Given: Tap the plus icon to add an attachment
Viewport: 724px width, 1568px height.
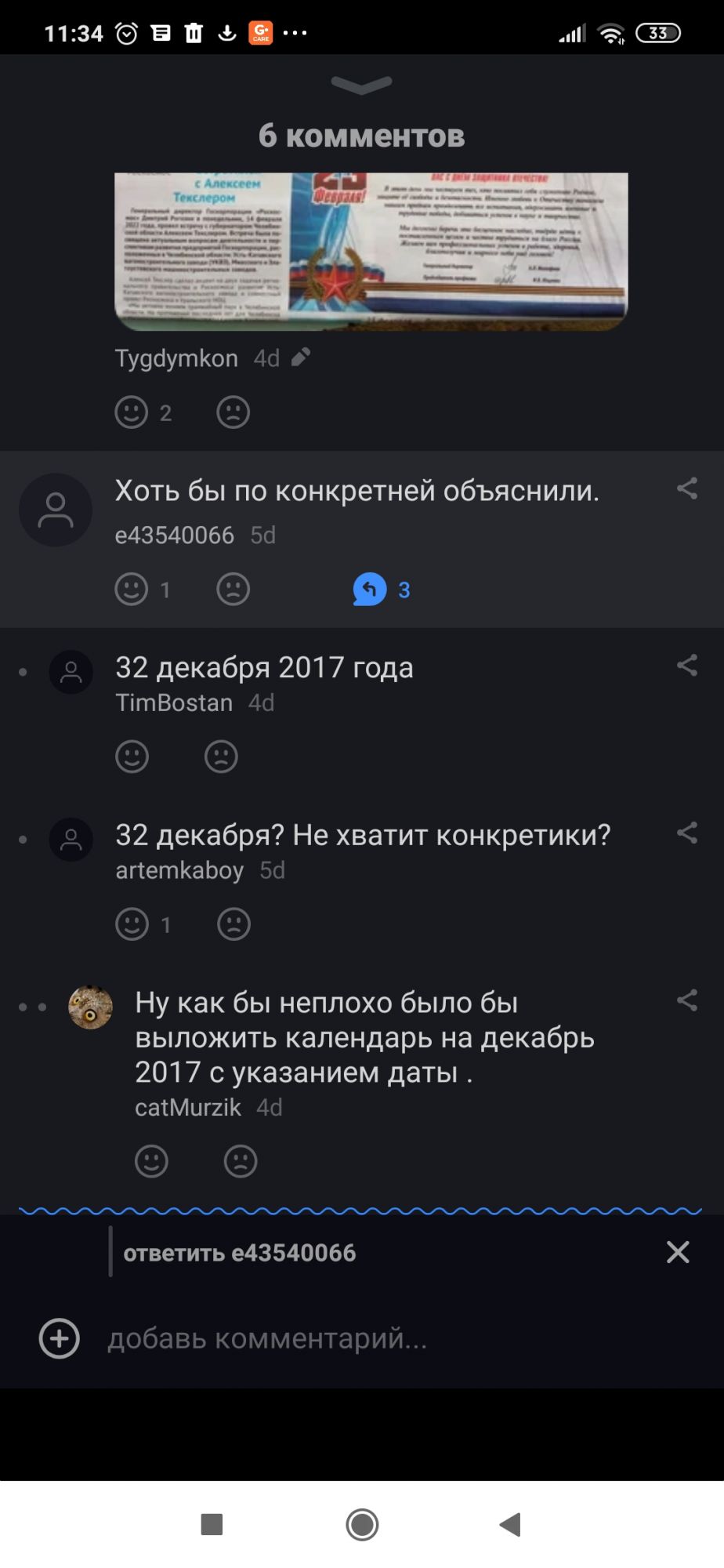Looking at the screenshot, I should pos(60,1338).
